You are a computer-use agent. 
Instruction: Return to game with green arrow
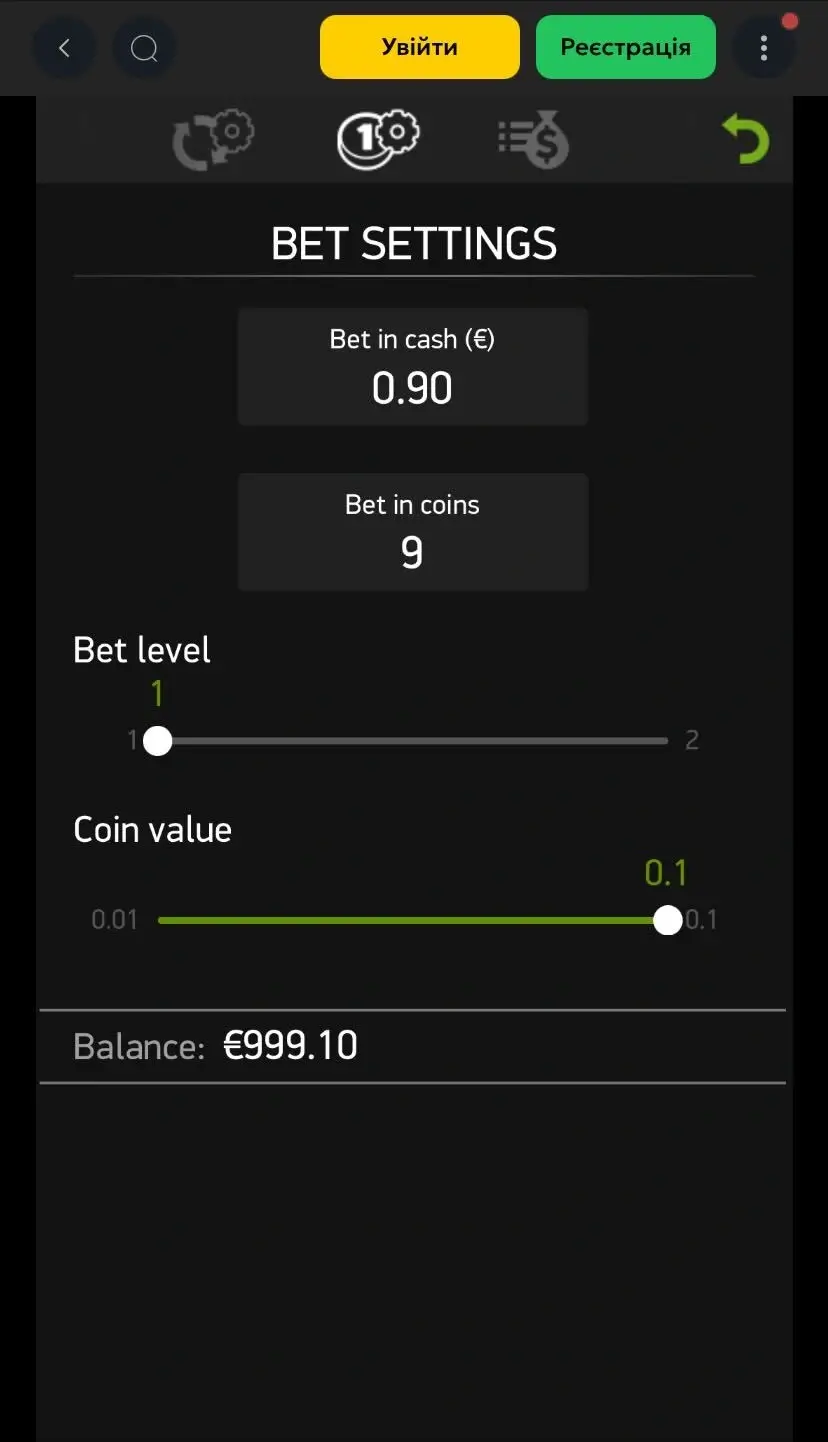pyautogui.click(x=746, y=139)
